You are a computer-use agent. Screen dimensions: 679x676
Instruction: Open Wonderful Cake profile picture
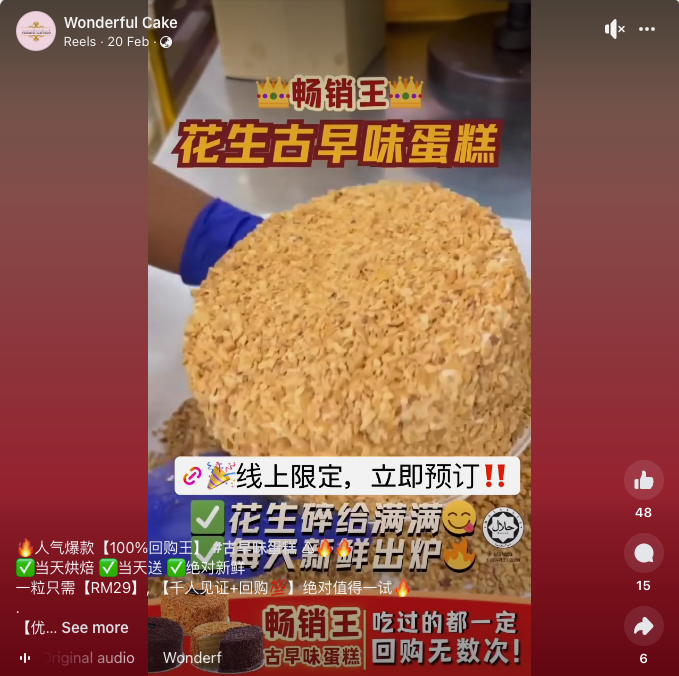35,31
